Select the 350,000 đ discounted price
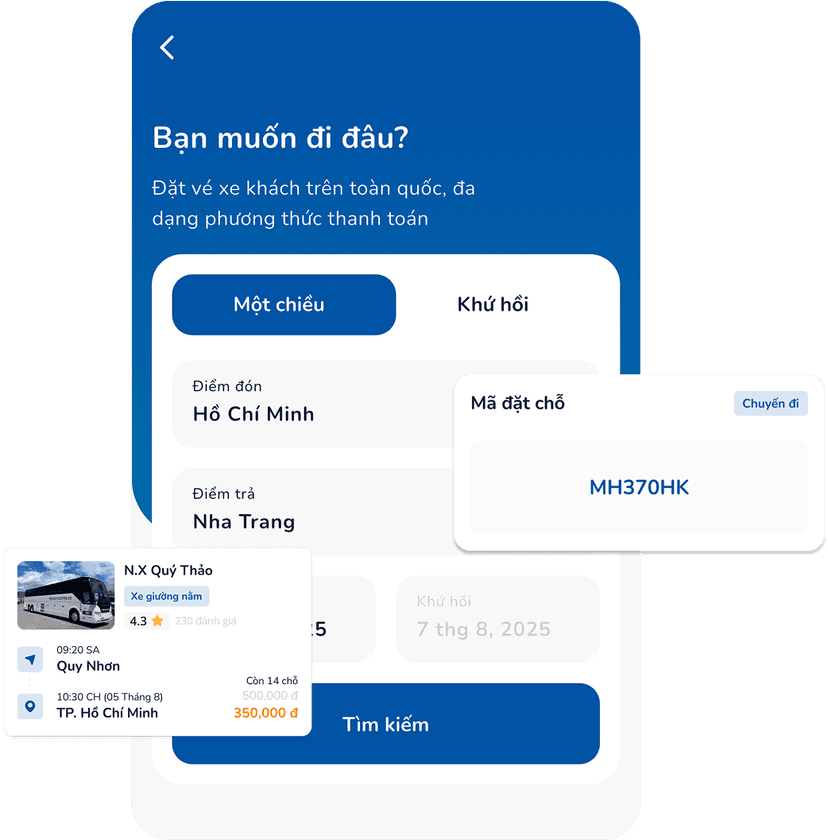 [265, 713]
